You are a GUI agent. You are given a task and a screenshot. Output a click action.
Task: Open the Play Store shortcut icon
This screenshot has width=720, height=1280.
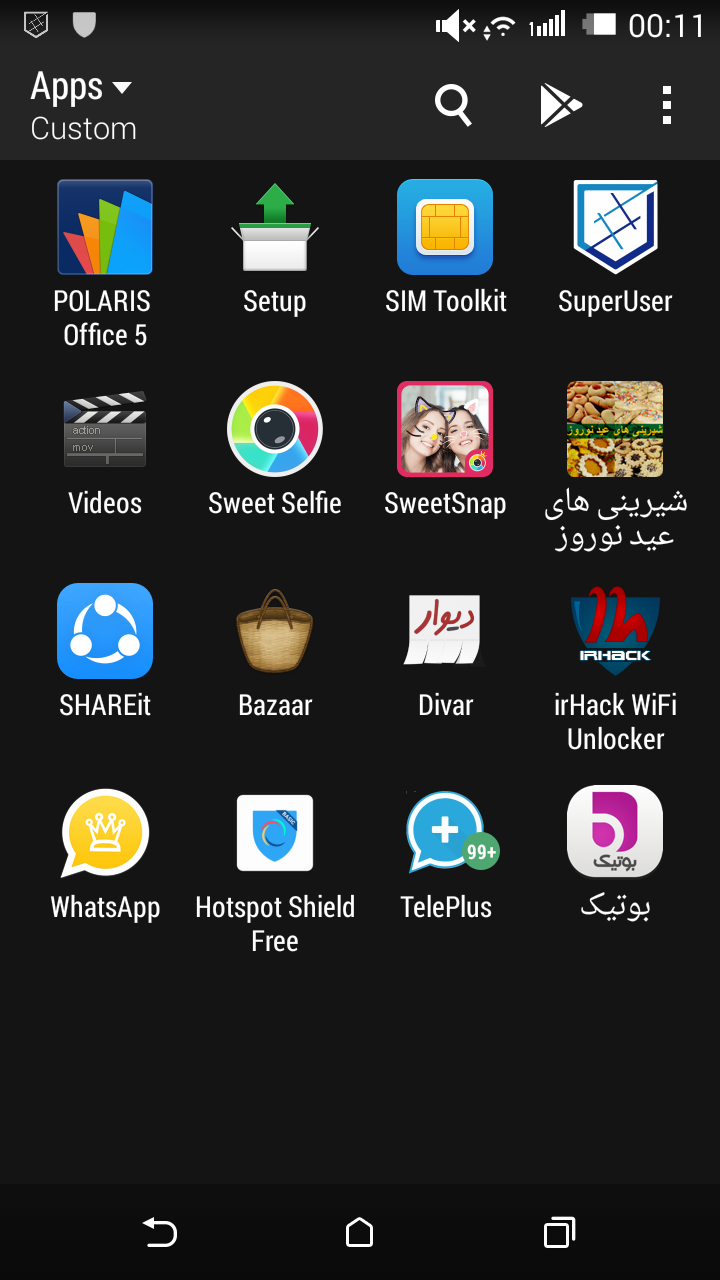point(560,104)
